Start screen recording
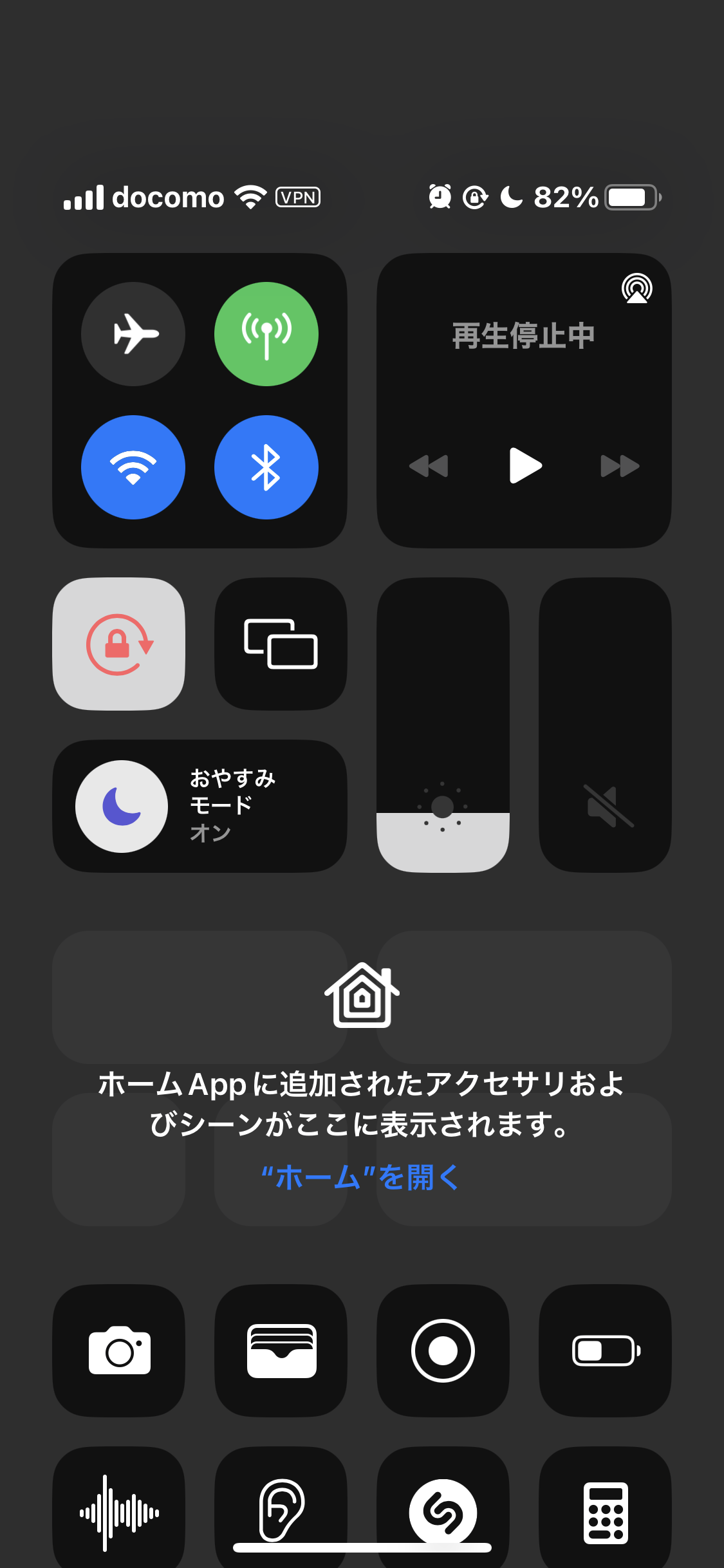The width and height of the screenshot is (724, 1568). coord(443,1350)
